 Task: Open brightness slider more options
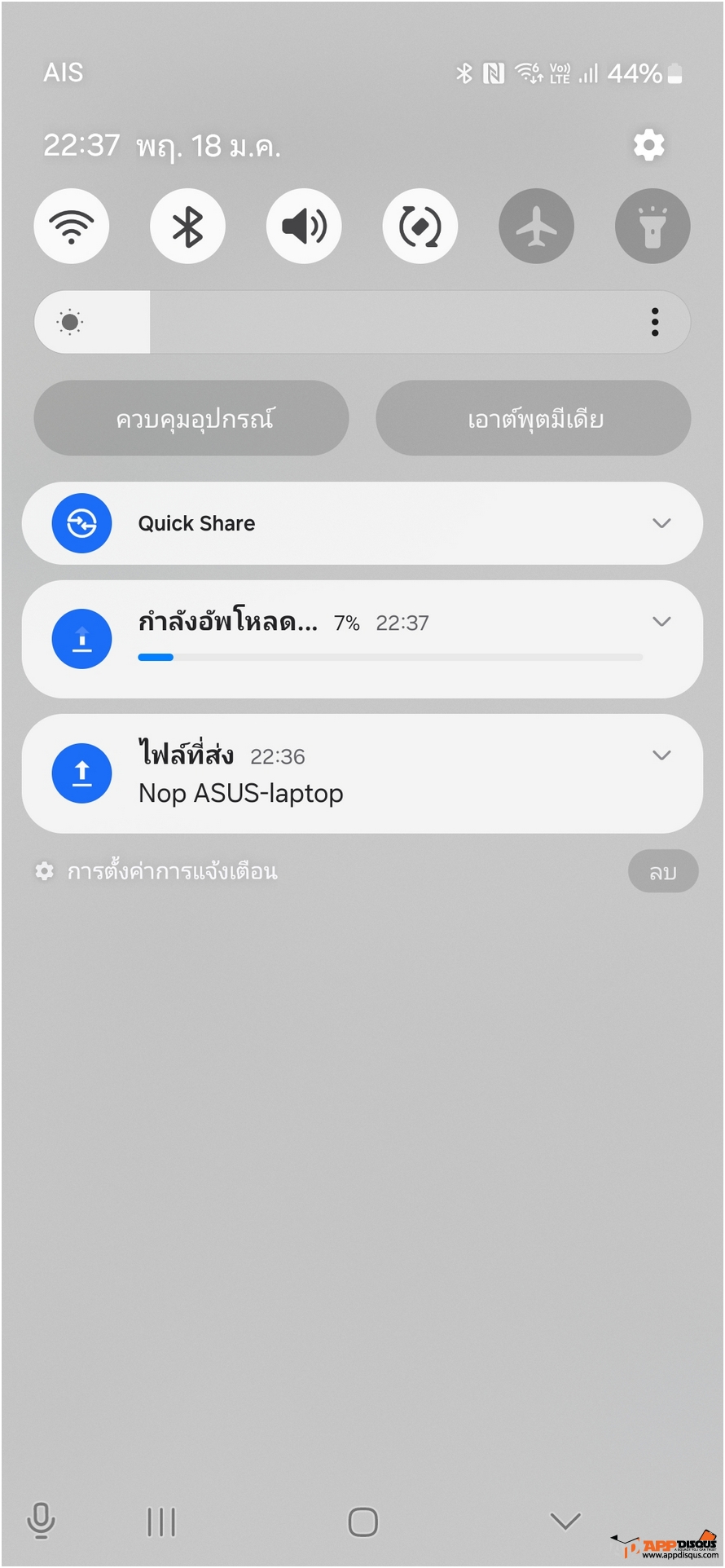pos(655,322)
